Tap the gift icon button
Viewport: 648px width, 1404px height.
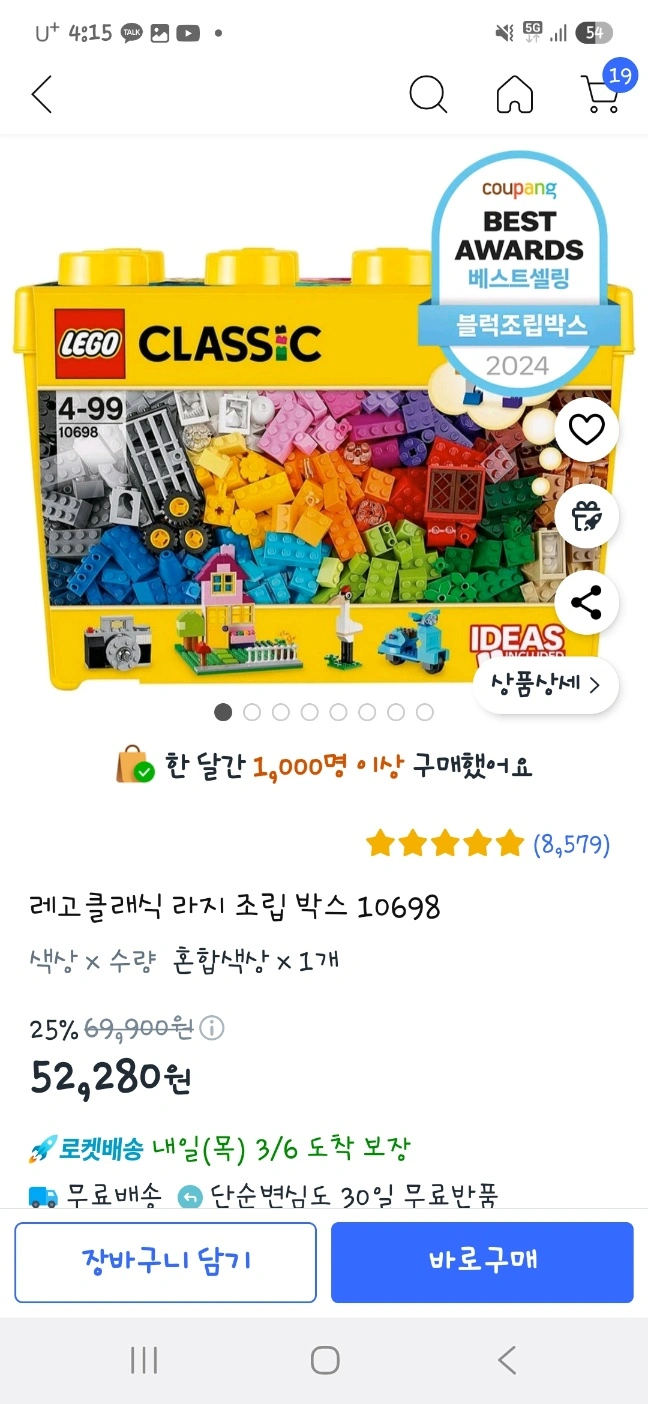pos(586,516)
